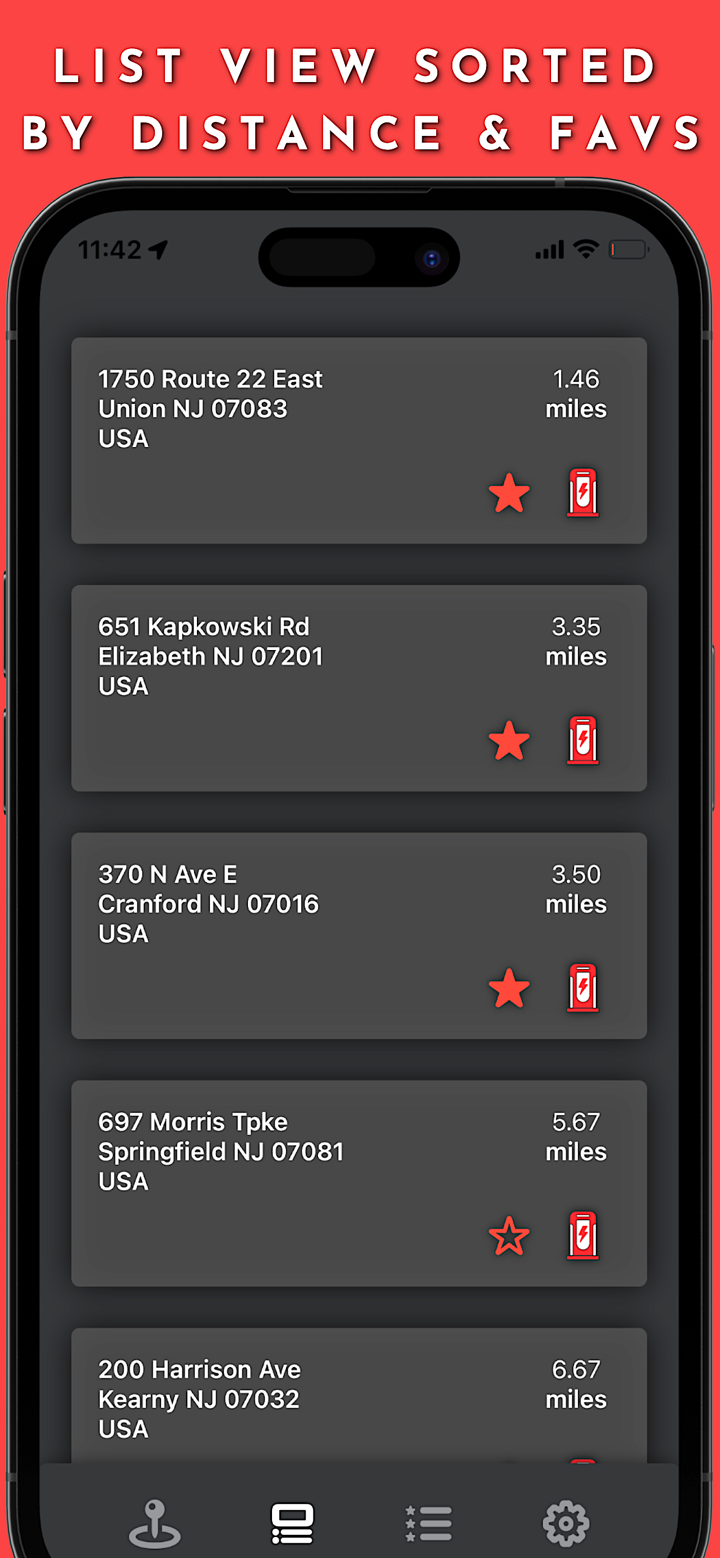Open the Settings gear icon
Screen dimensions: 720x1558
566,1522
